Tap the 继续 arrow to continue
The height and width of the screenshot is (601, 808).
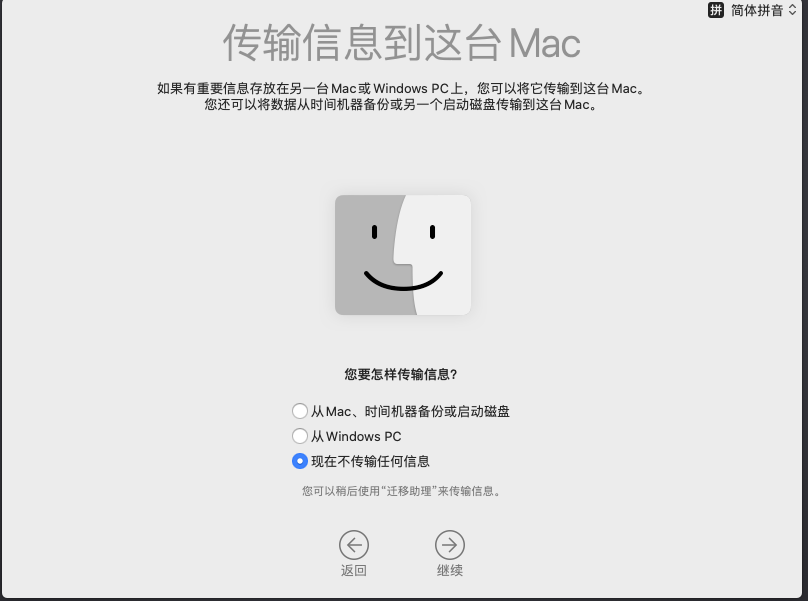point(450,545)
